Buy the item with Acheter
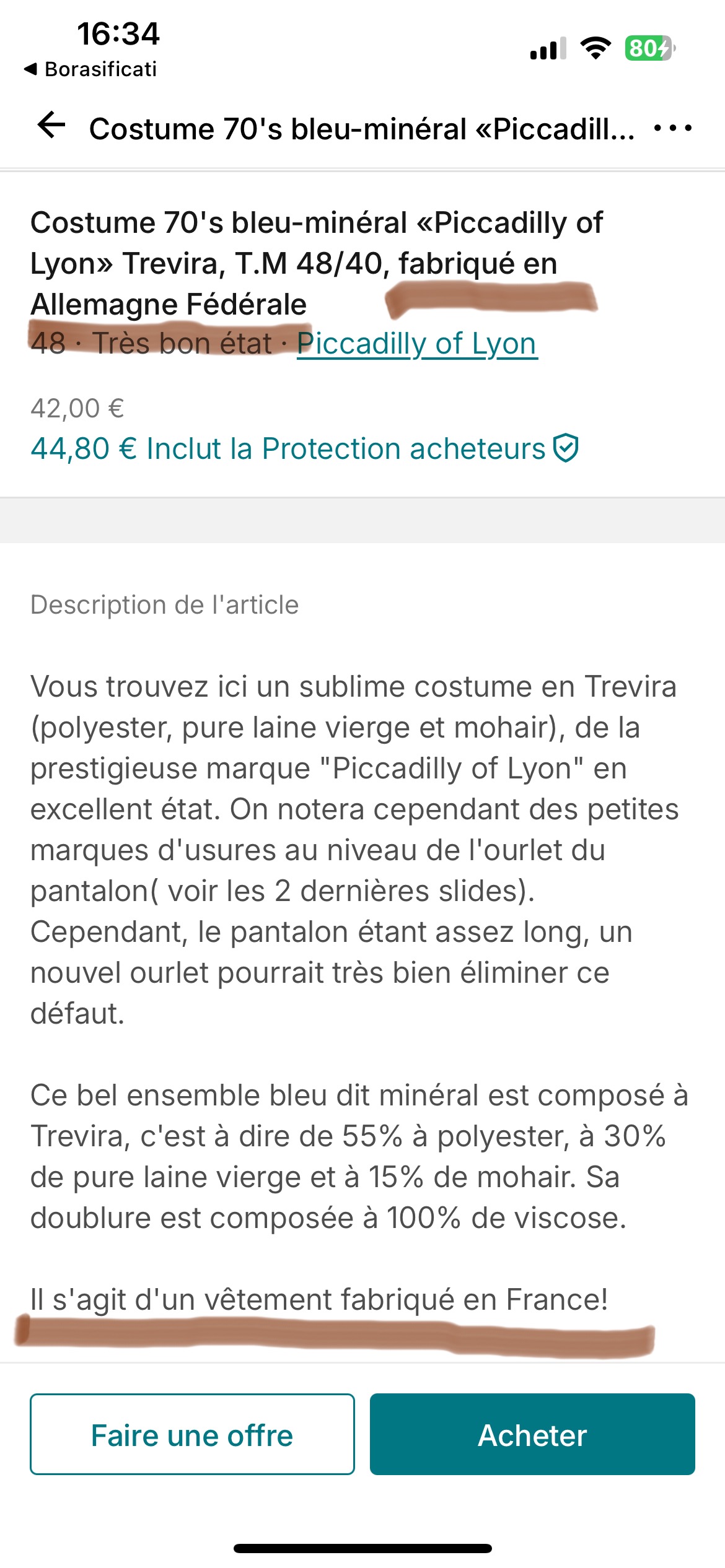The width and height of the screenshot is (725, 1568). tap(532, 1435)
